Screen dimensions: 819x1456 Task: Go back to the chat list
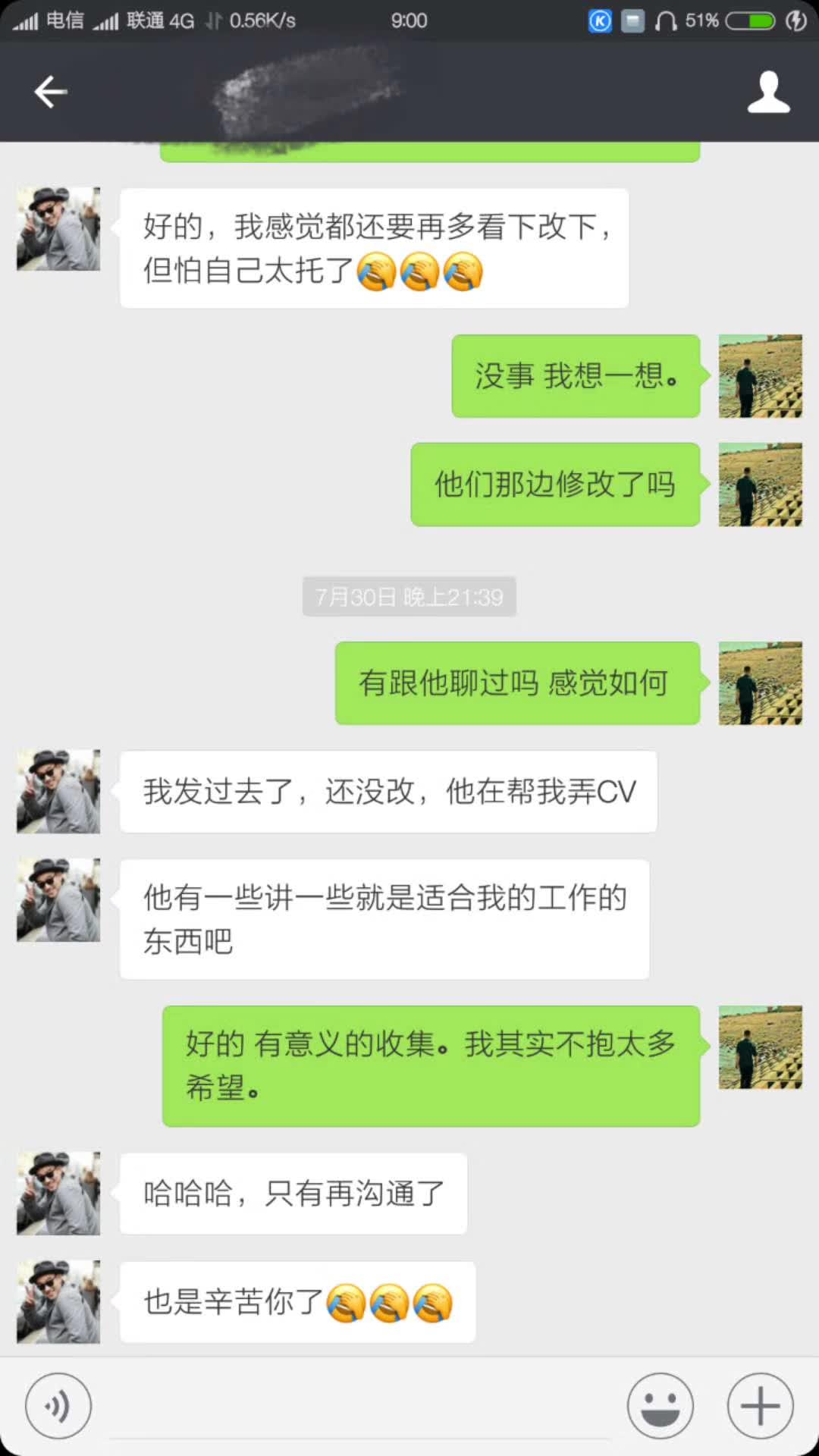click(51, 93)
